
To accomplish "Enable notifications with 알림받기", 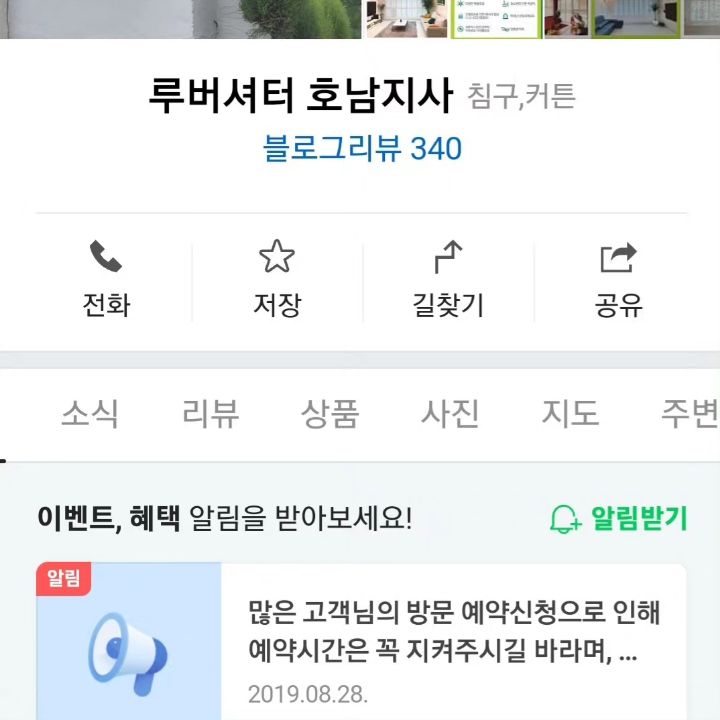I will click(619, 518).
